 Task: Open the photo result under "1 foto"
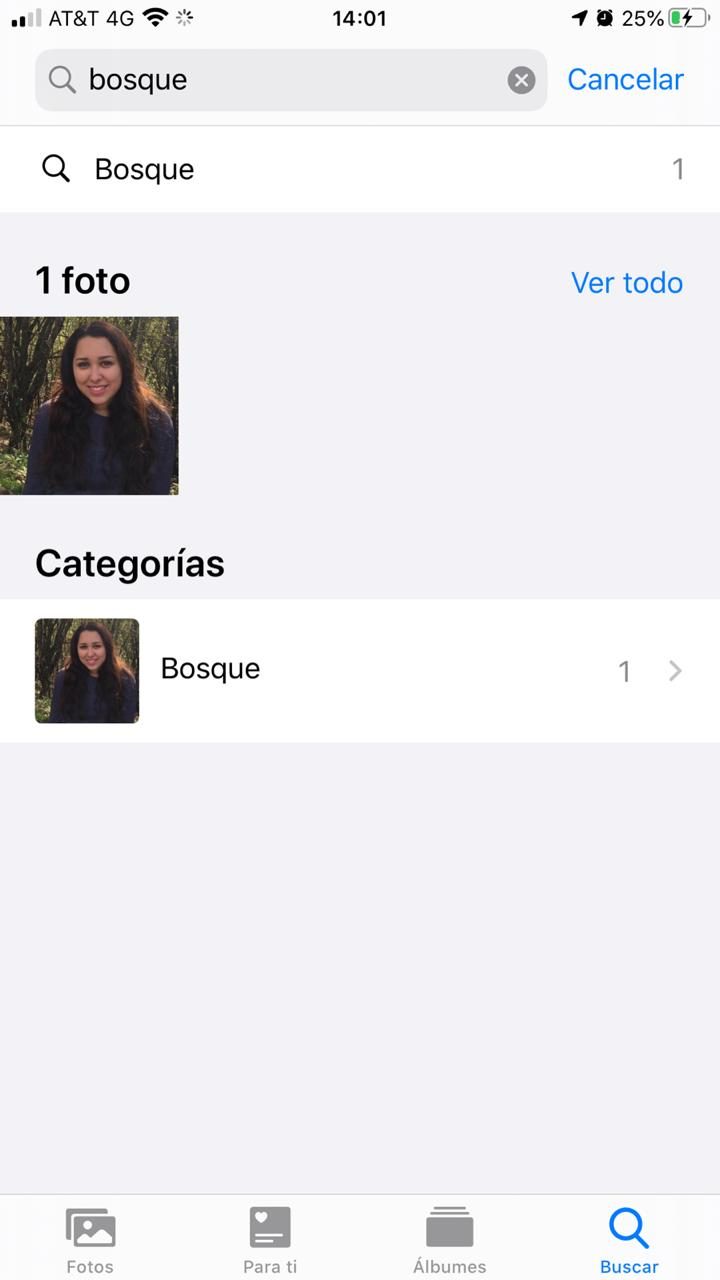89,406
